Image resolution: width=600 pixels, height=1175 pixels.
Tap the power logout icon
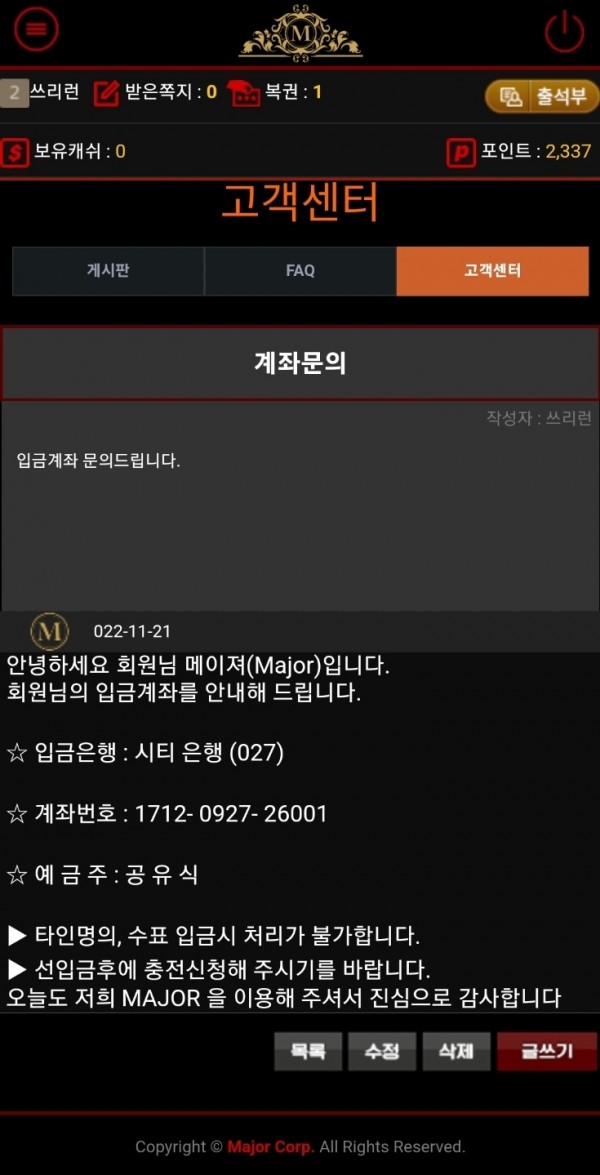[x=564, y=31]
